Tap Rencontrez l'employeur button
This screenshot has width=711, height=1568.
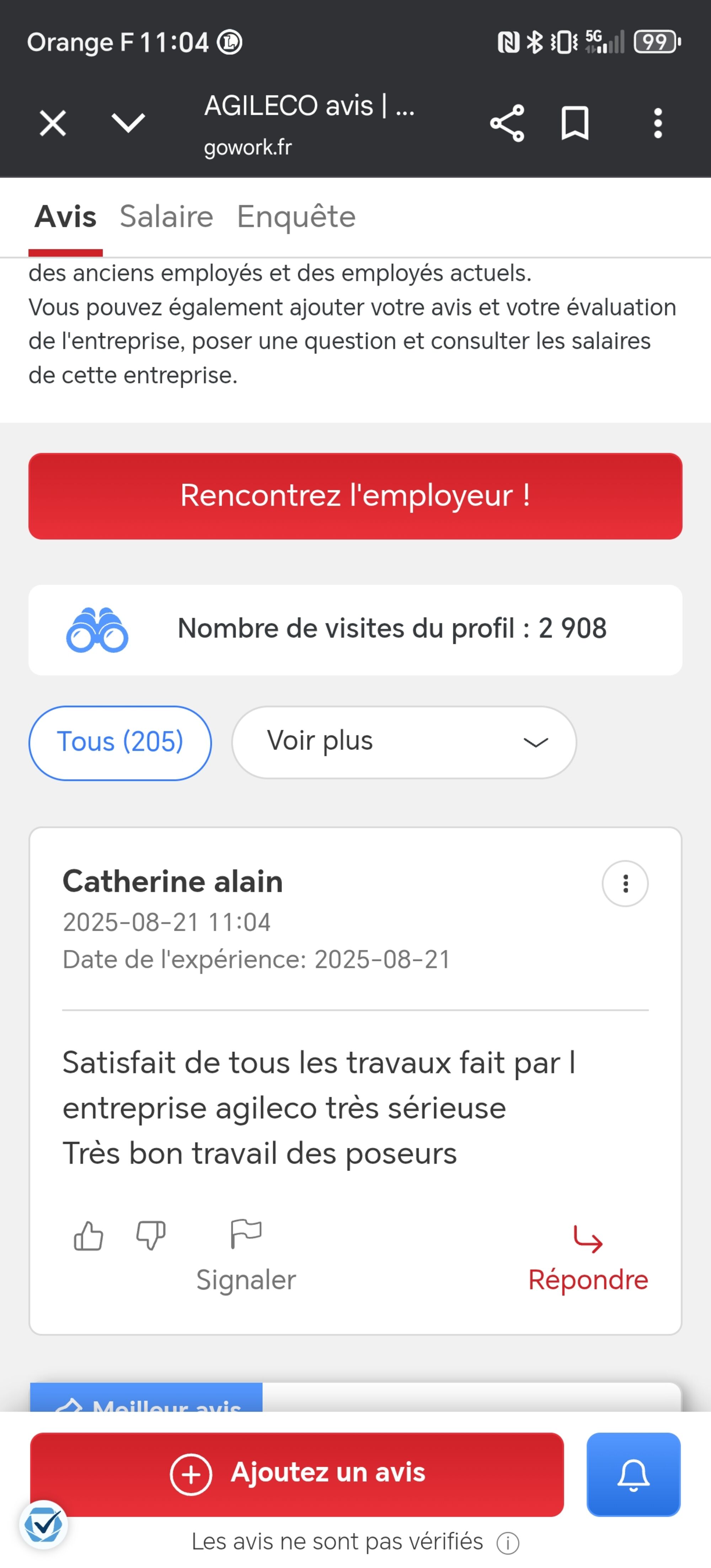pos(355,496)
